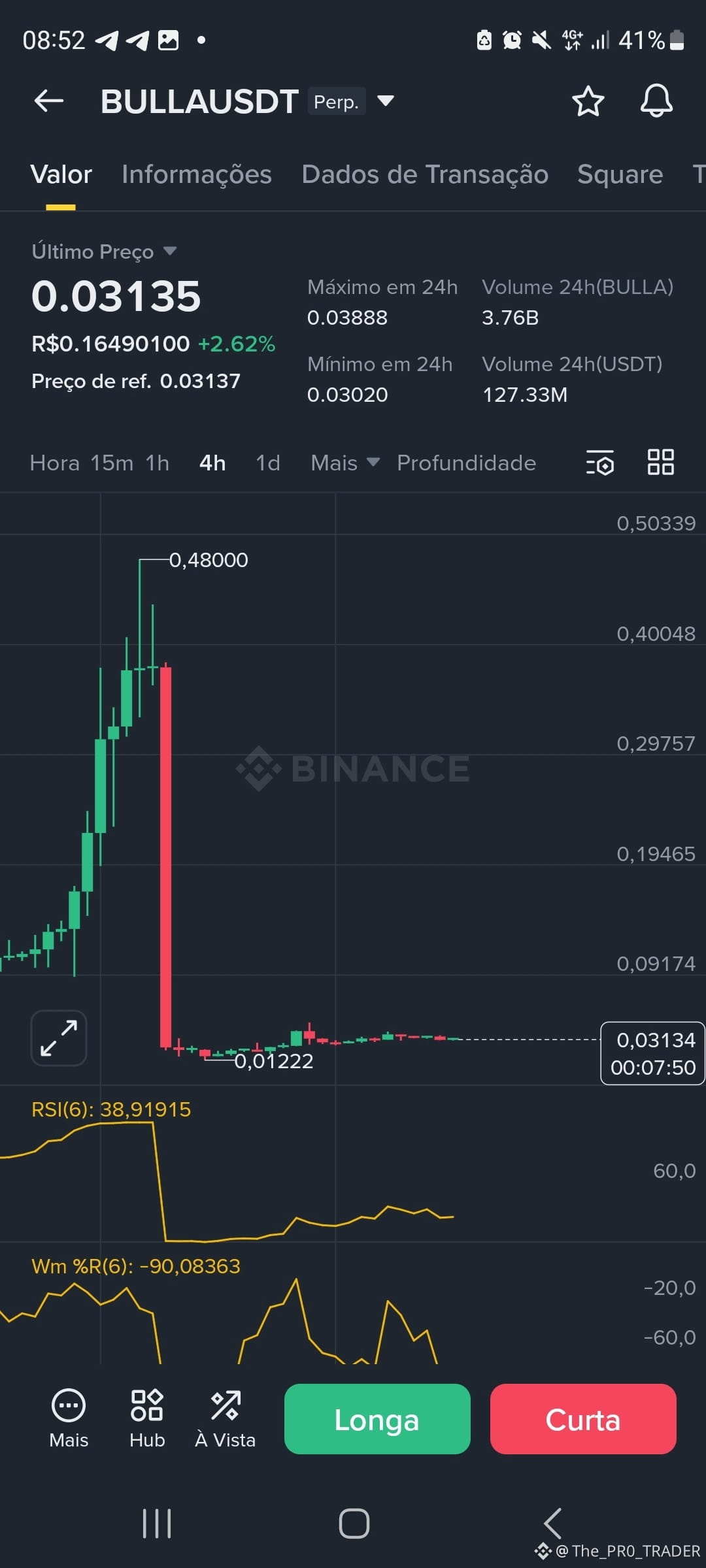Select the 1h chart interval
This screenshot has width=706, height=1568.
tap(158, 463)
